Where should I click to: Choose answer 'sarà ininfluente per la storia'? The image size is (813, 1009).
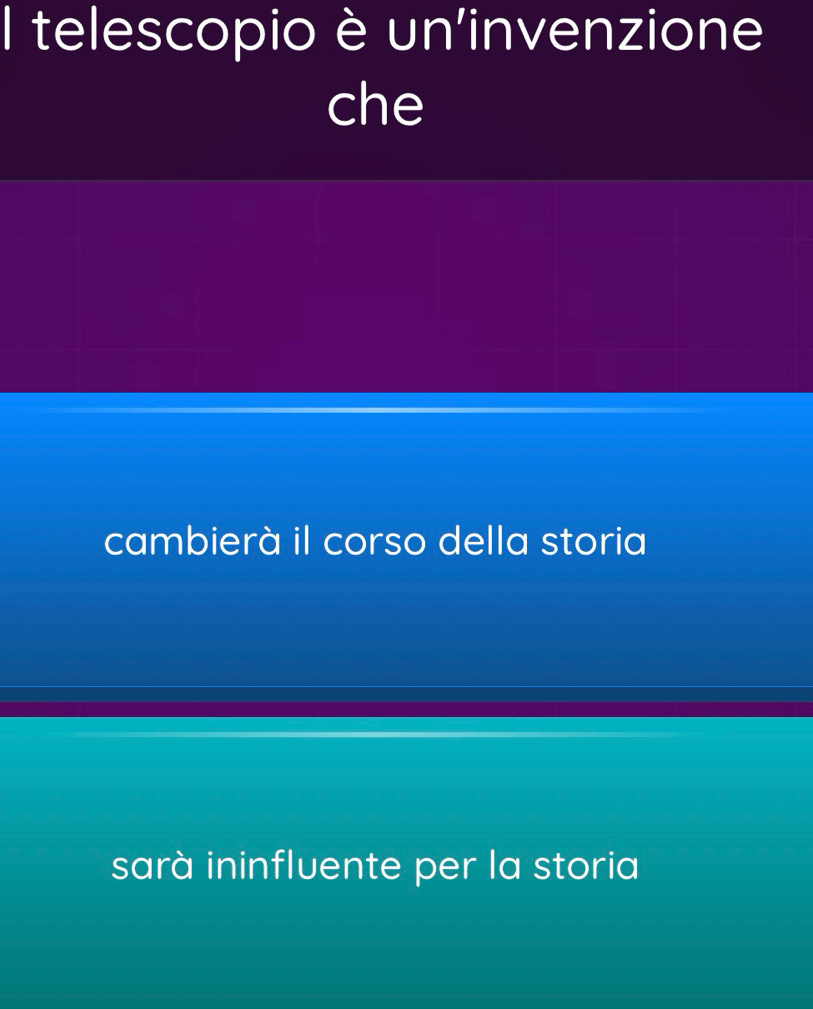click(x=376, y=864)
